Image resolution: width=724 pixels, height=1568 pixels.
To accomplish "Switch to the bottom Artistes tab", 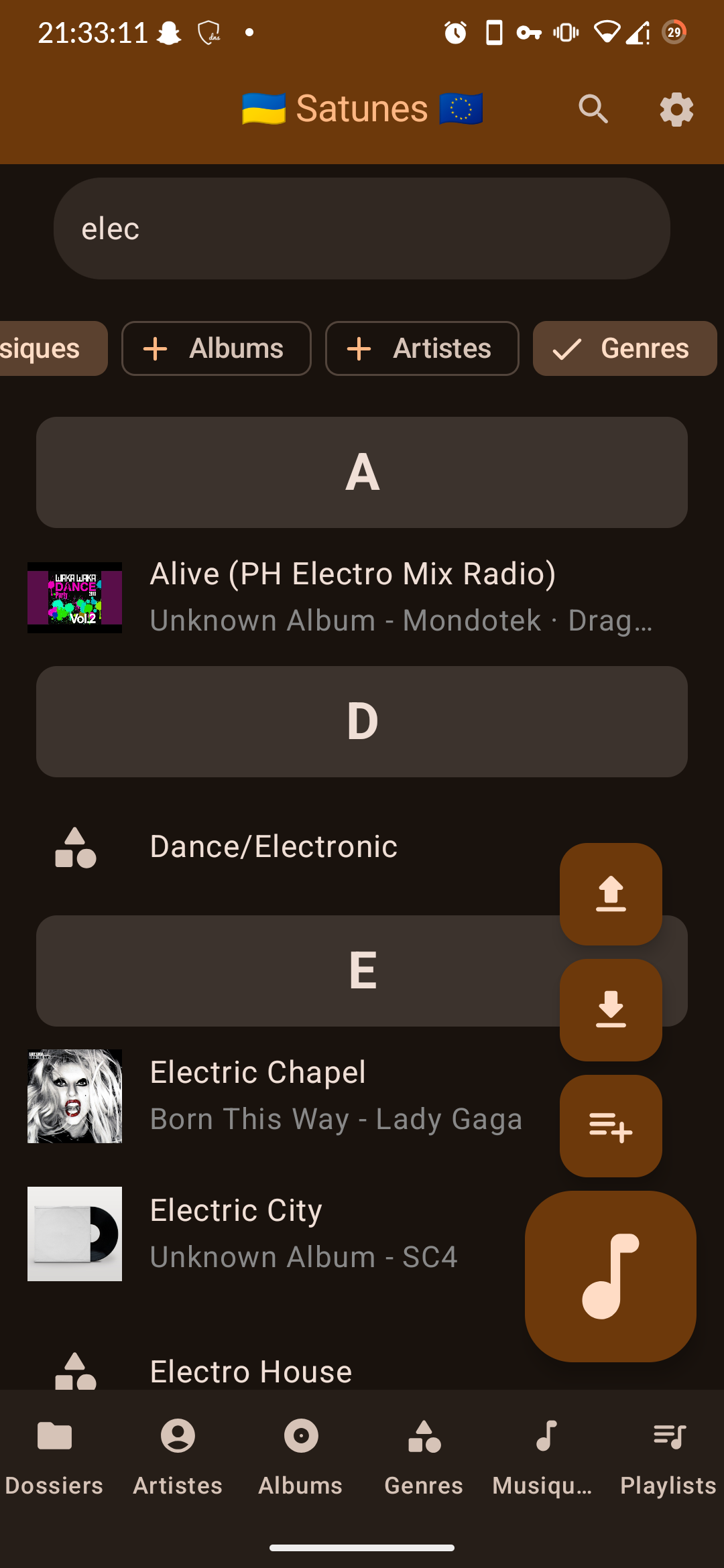I will [178, 1455].
